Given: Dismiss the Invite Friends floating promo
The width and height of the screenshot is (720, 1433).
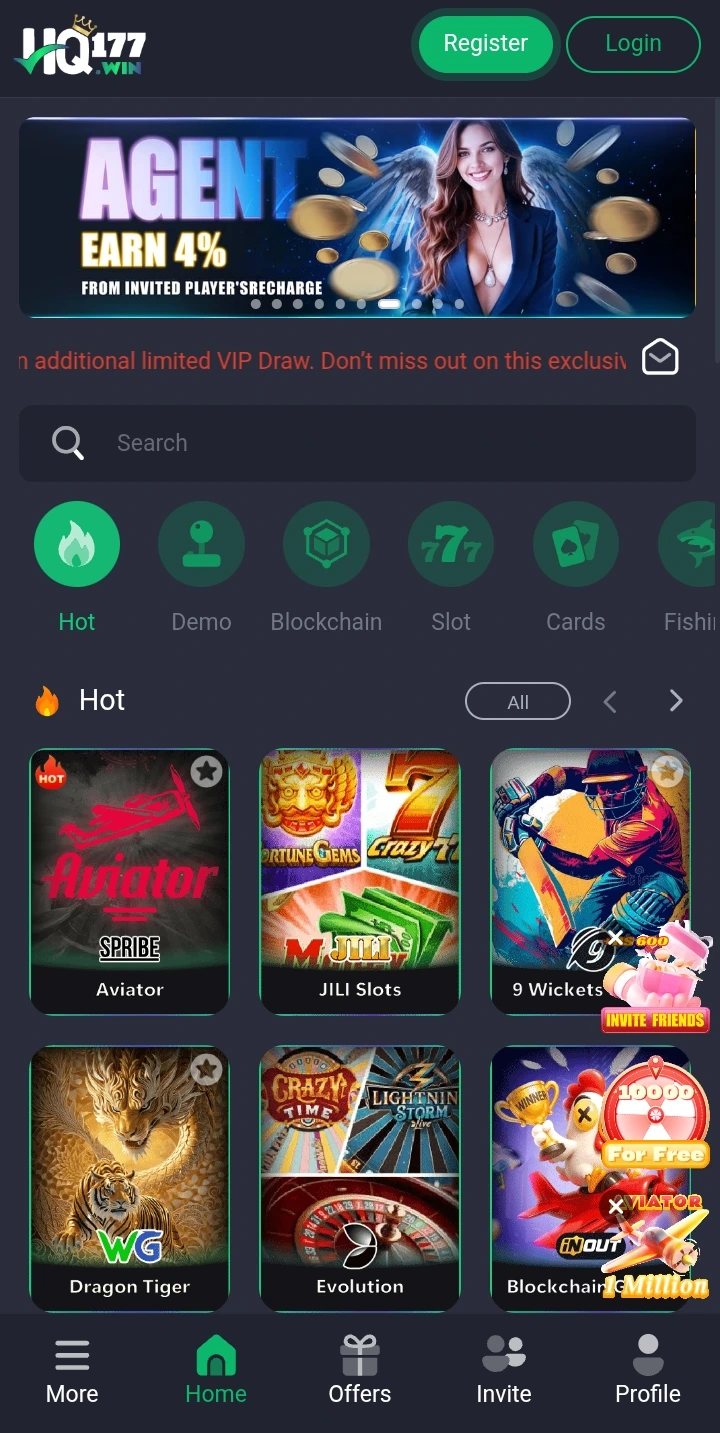Looking at the screenshot, I should tap(616, 938).
